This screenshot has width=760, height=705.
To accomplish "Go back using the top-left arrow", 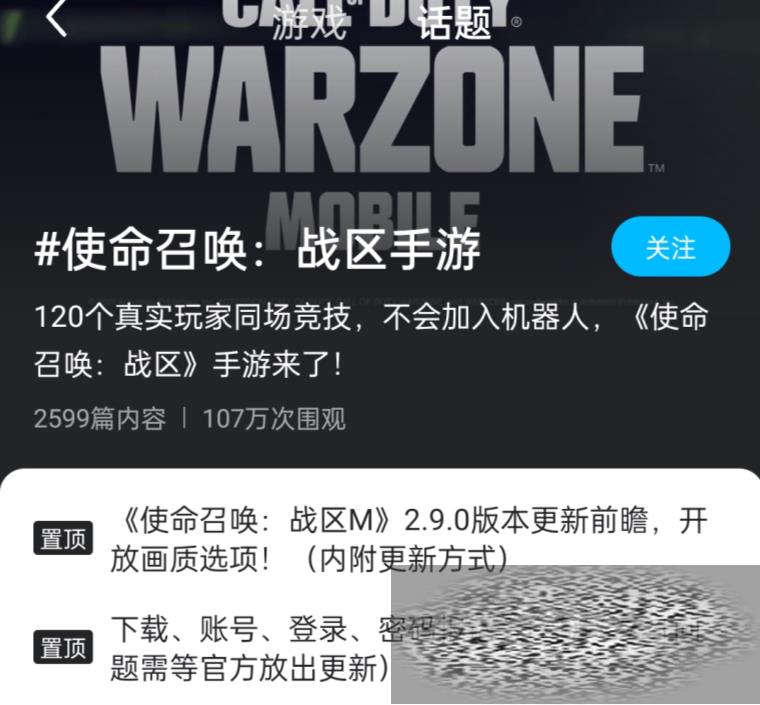I will (57, 18).
